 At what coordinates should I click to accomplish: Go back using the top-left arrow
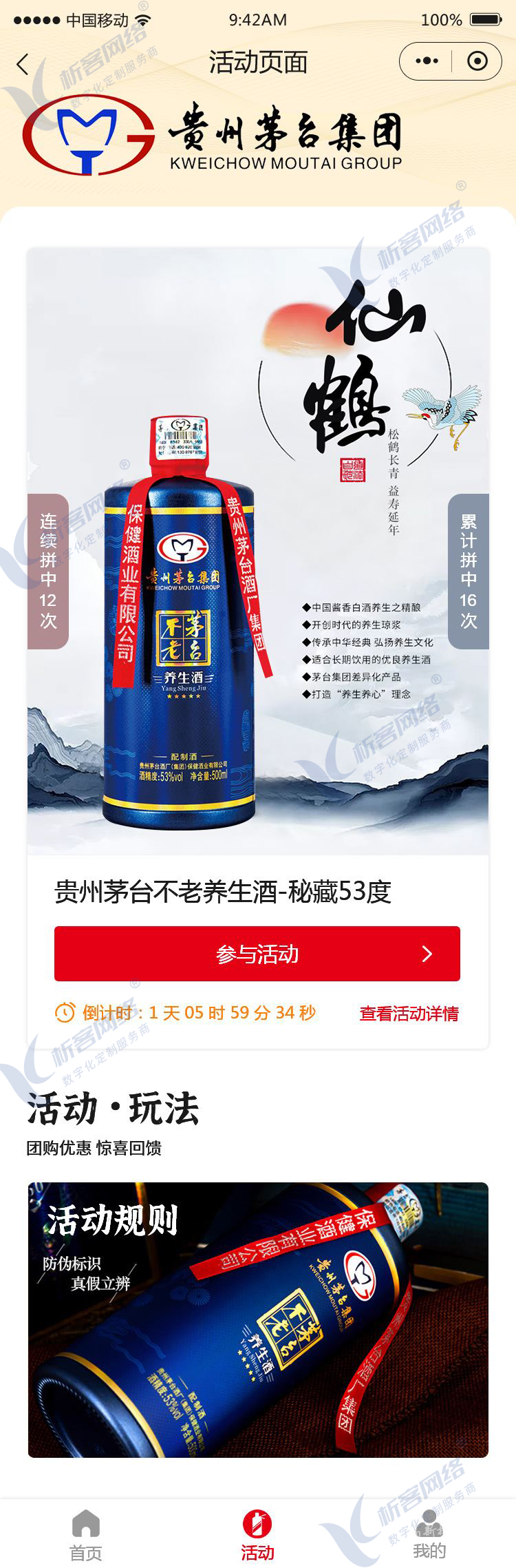(x=23, y=64)
